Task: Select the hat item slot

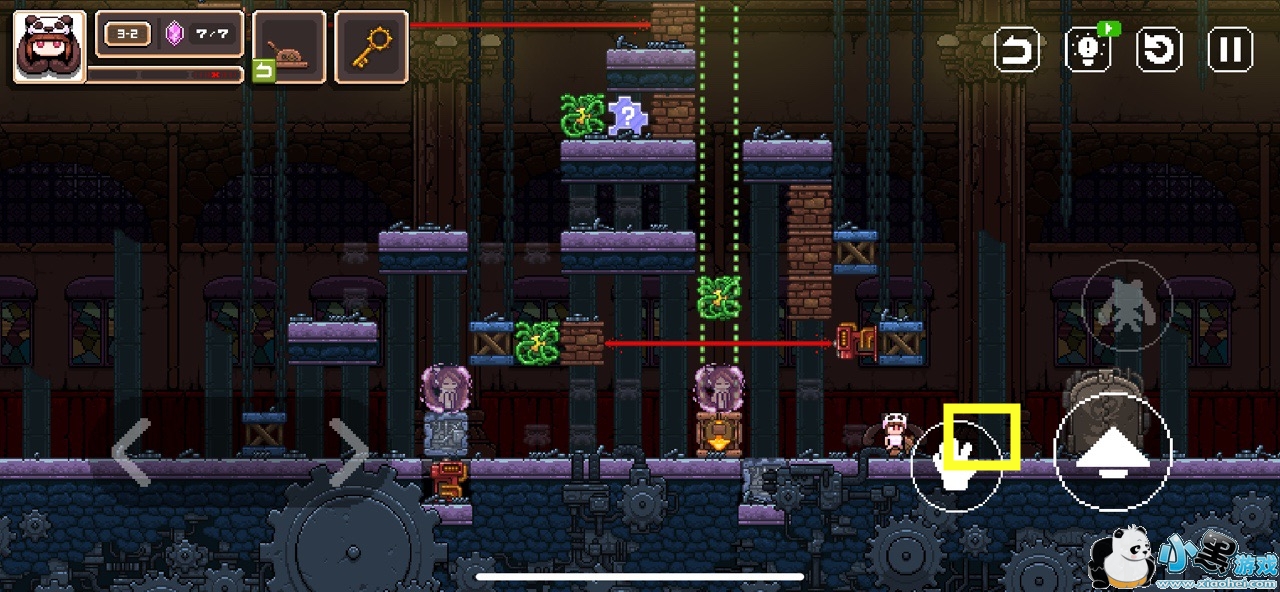Action: click(x=289, y=46)
